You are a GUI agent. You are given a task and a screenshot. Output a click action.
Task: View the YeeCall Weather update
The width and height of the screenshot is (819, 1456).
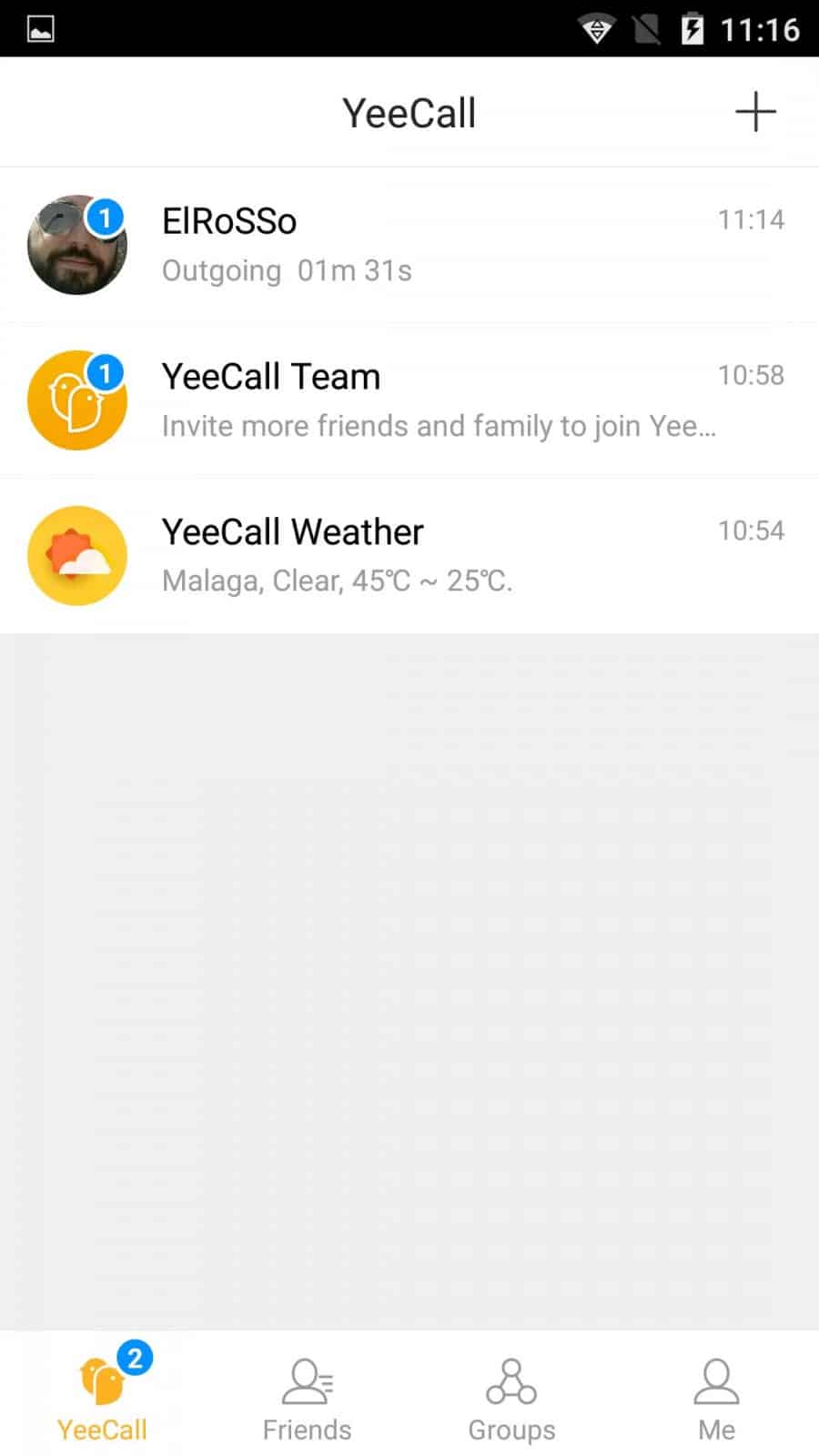coord(409,555)
